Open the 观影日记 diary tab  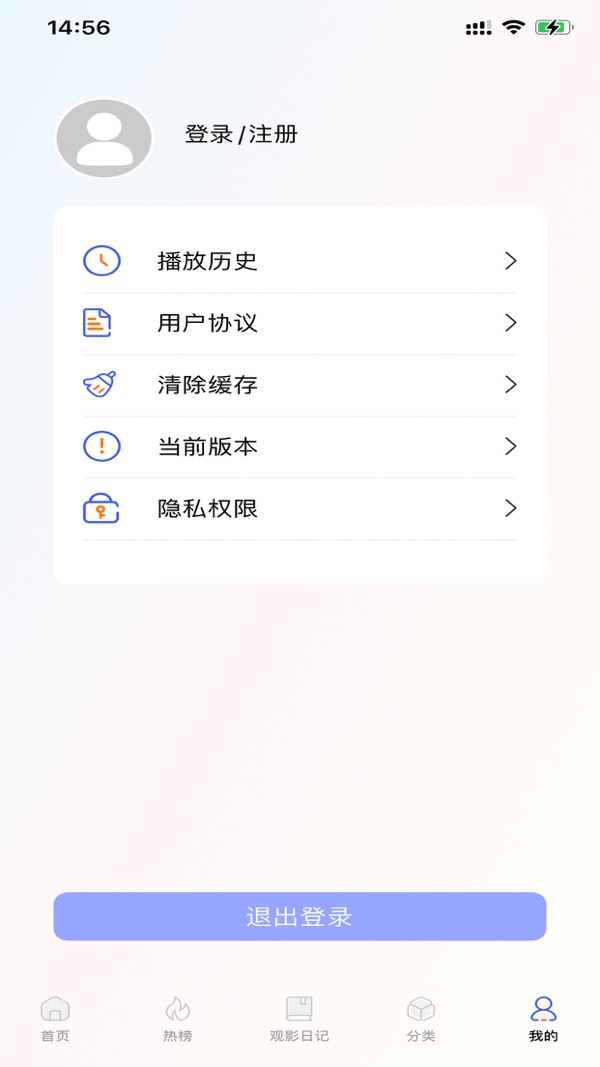click(x=299, y=1019)
